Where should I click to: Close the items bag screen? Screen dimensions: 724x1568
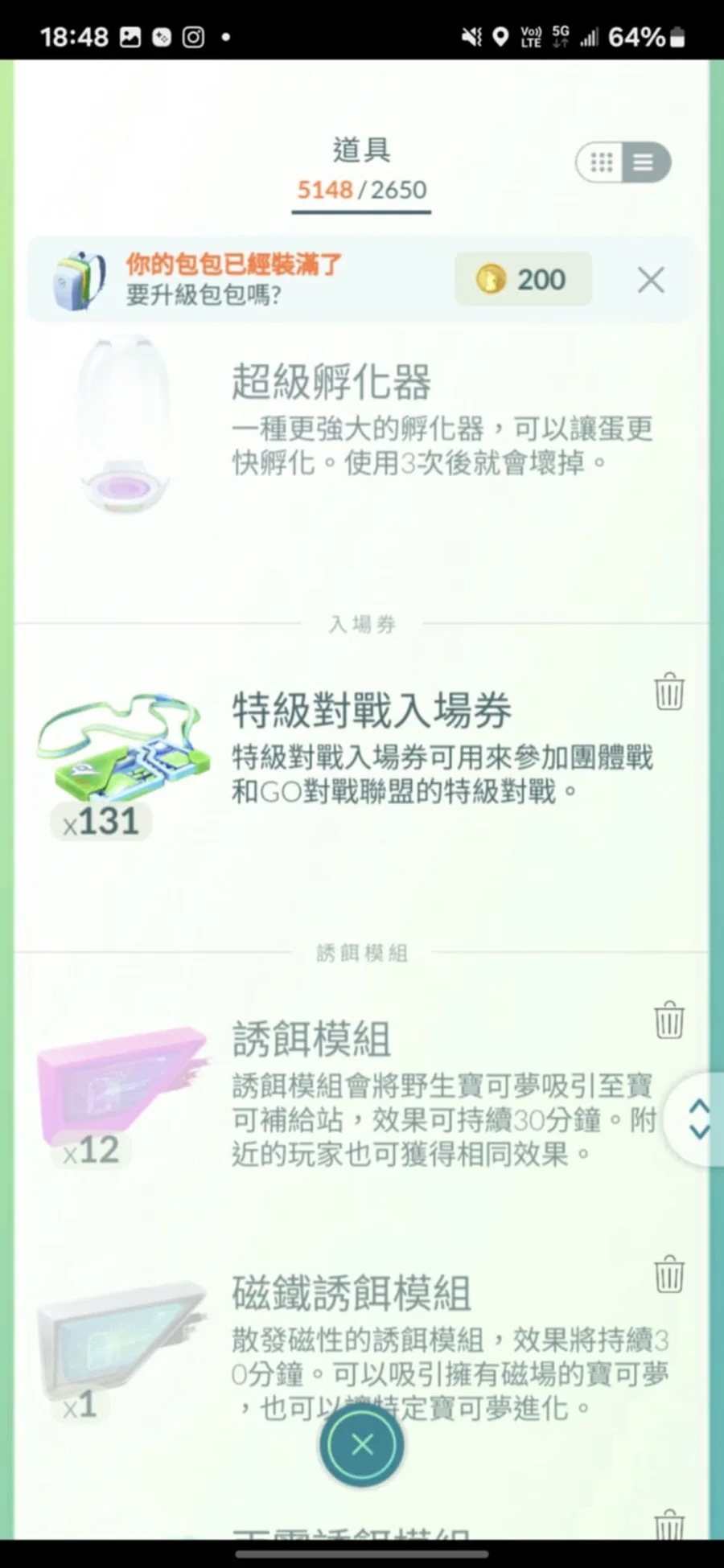point(362,1445)
